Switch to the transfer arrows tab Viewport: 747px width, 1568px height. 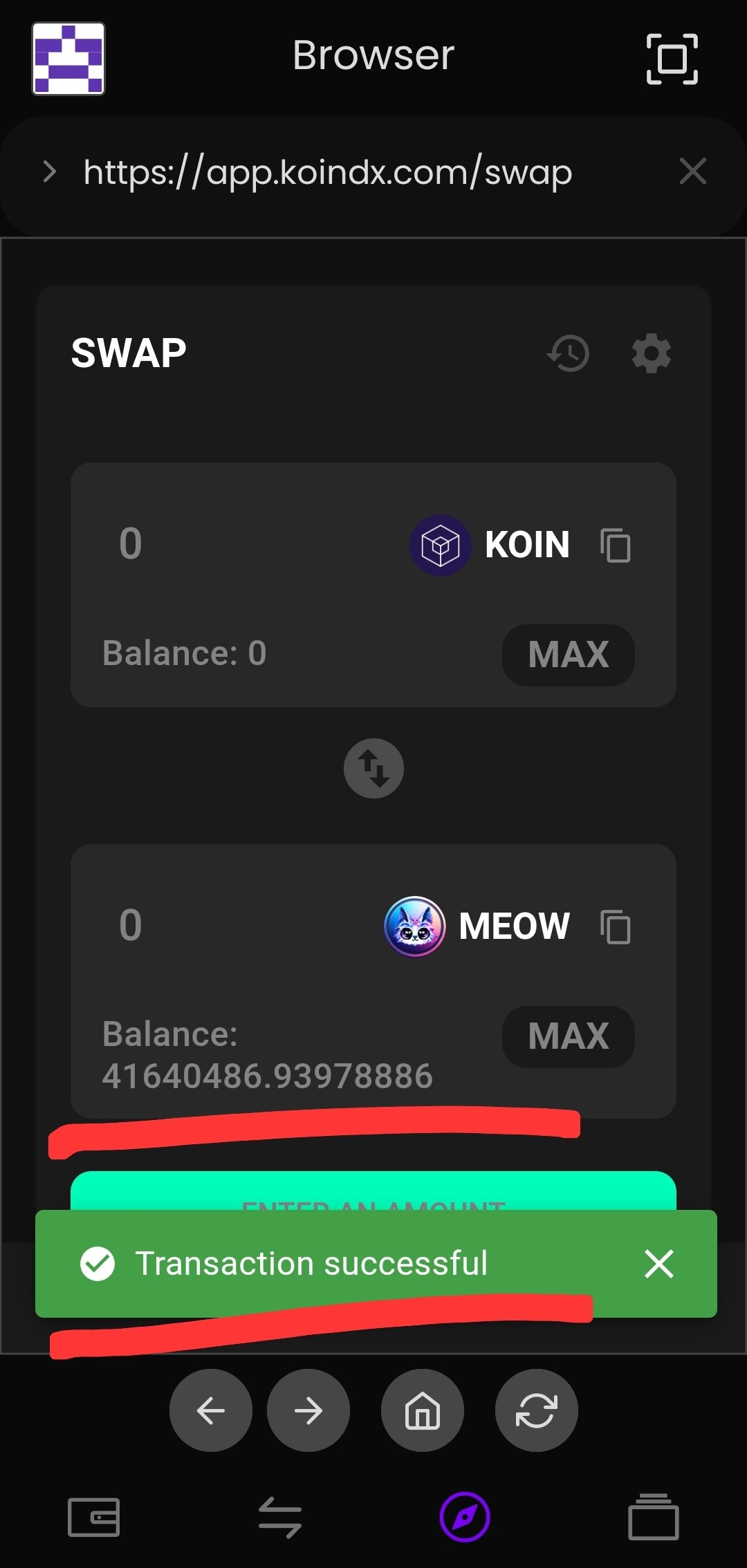coord(280,1518)
